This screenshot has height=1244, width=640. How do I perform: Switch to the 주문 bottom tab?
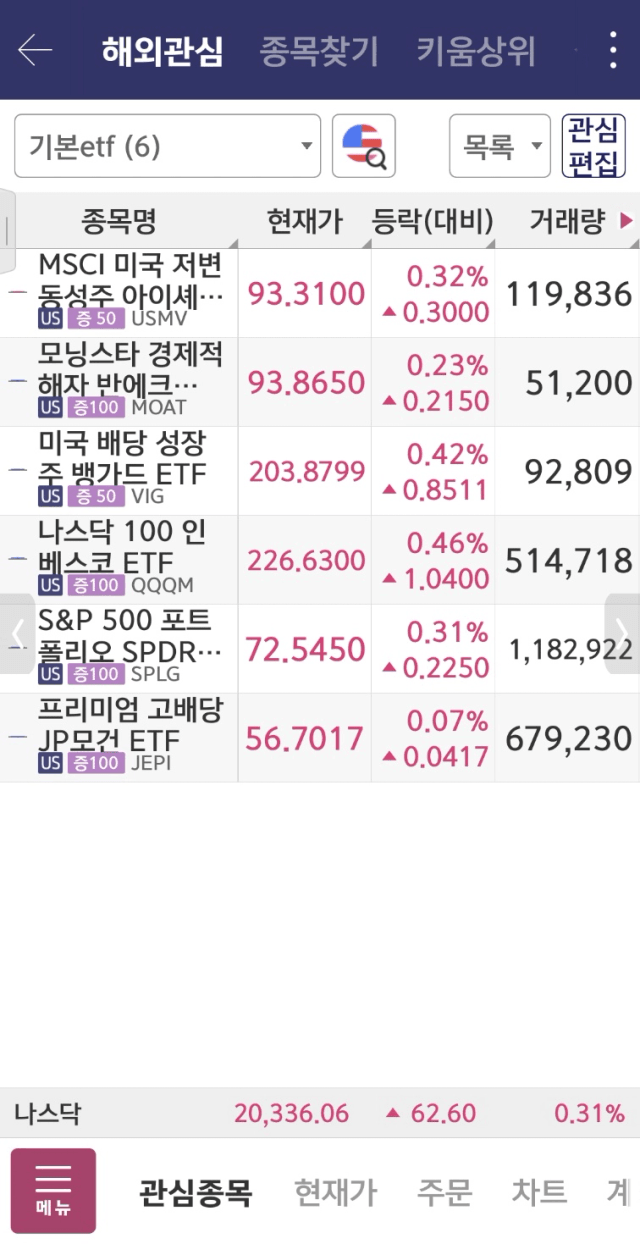tap(444, 1191)
